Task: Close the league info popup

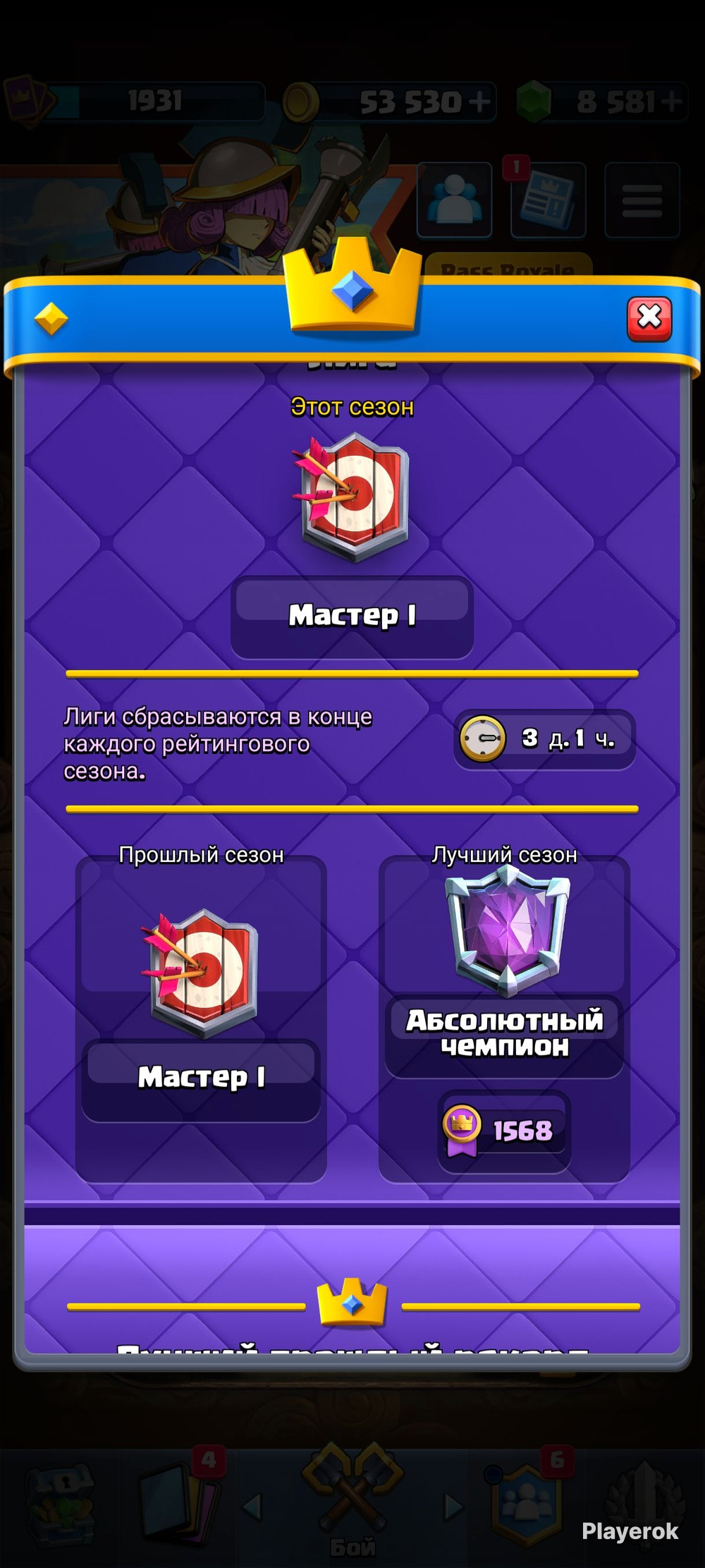Action: point(649,319)
